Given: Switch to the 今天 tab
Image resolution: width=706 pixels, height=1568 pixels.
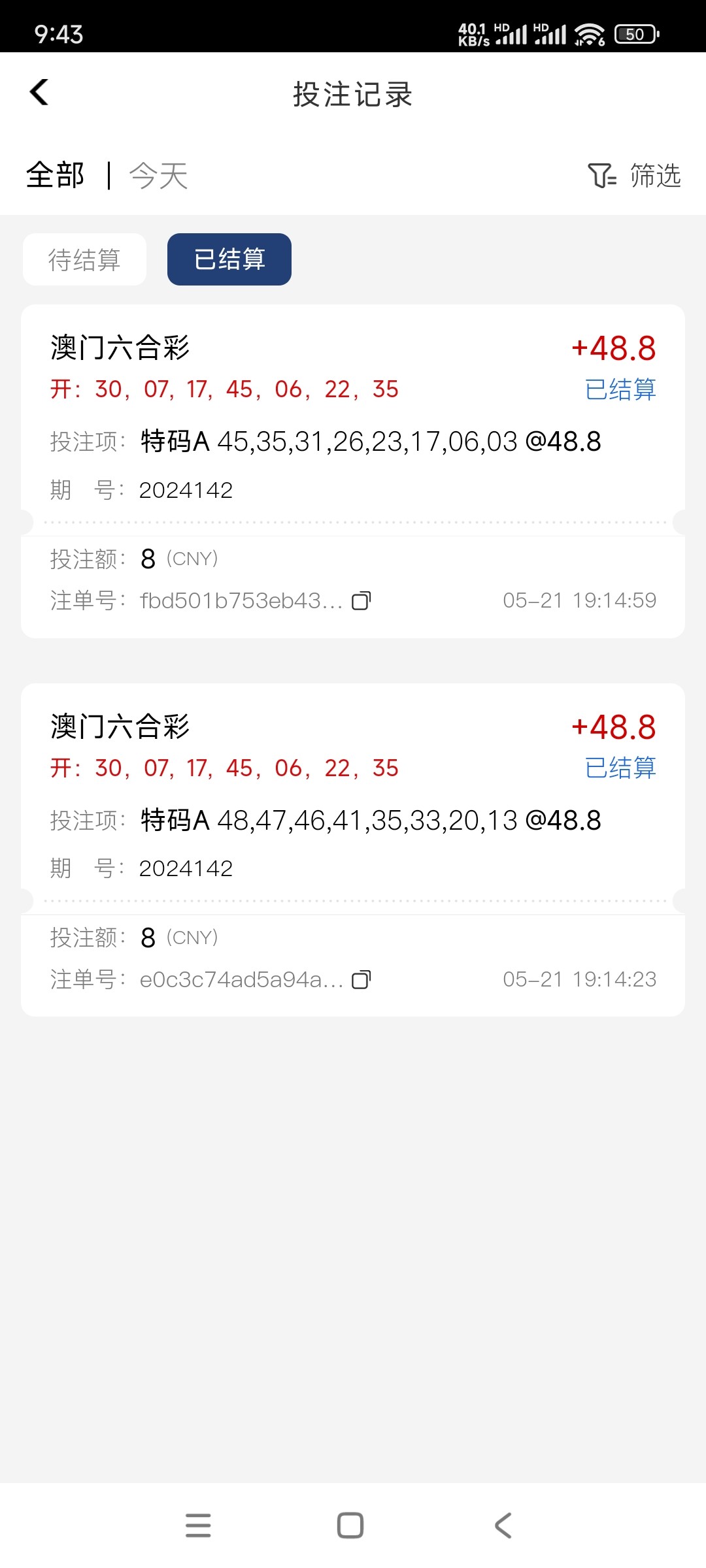Looking at the screenshot, I should [x=159, y=175].
